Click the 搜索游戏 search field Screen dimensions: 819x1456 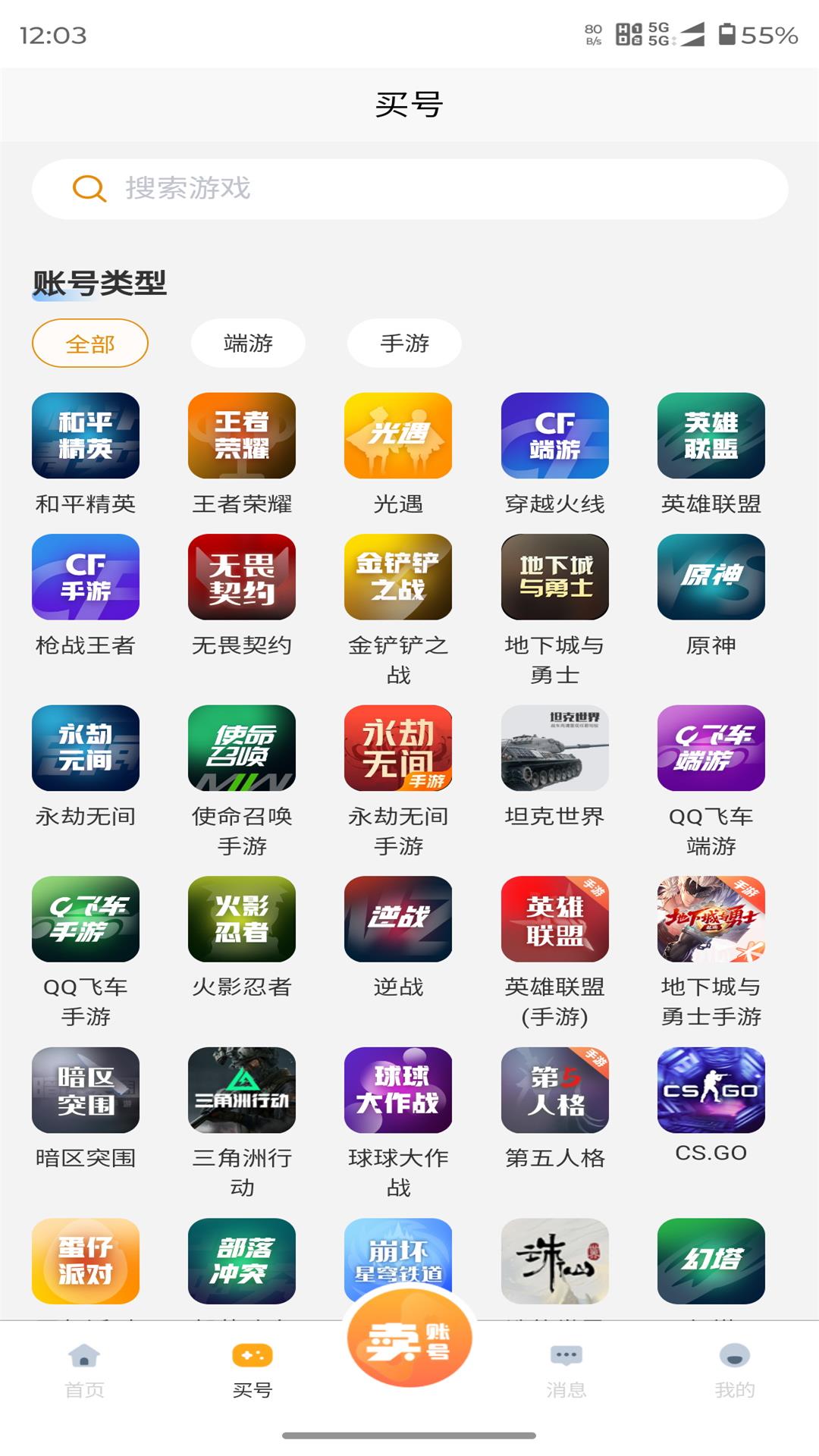tap(409, 189)
